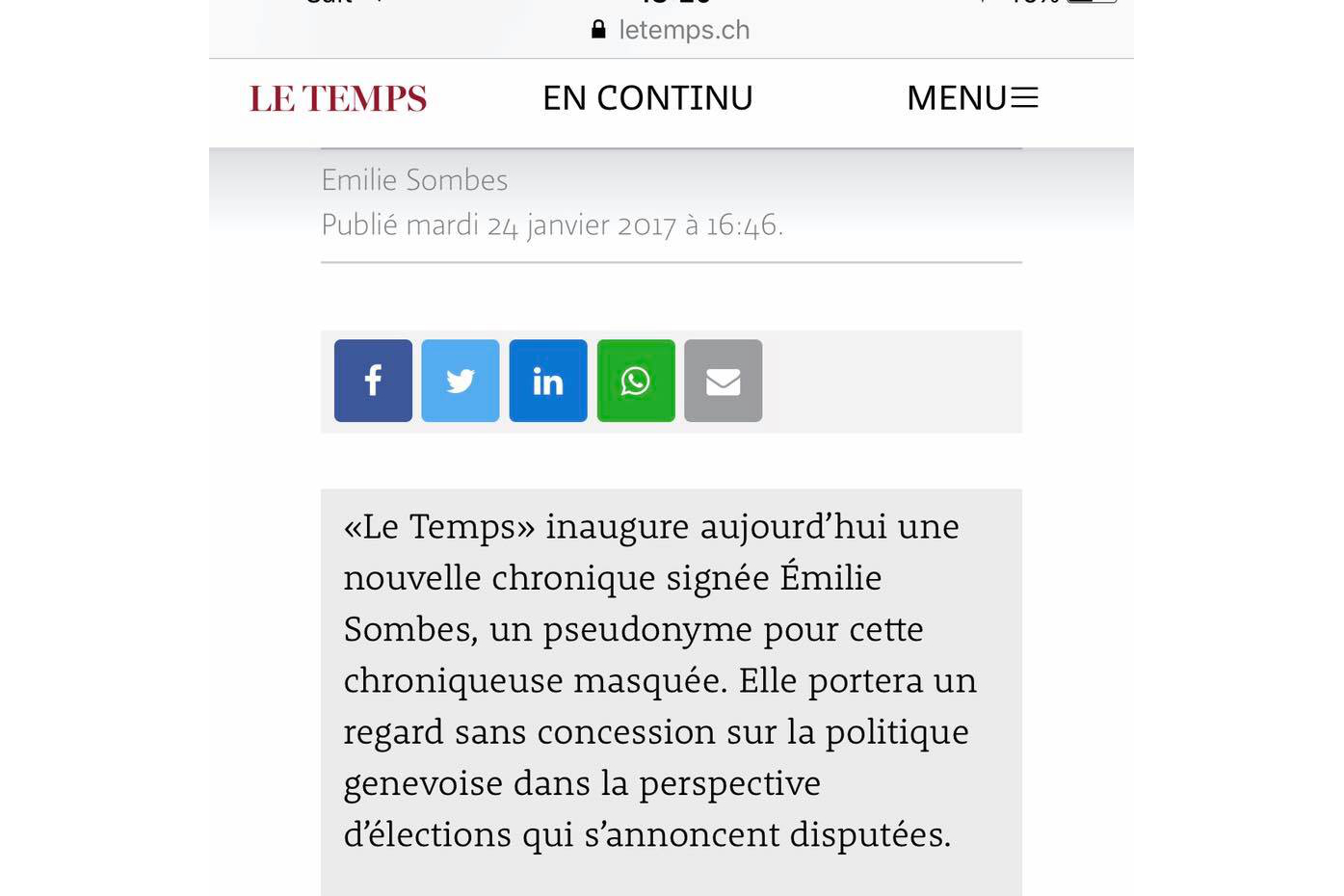
Task: Open the Le Temps homepage logo
Action: (x=338, y=98)
